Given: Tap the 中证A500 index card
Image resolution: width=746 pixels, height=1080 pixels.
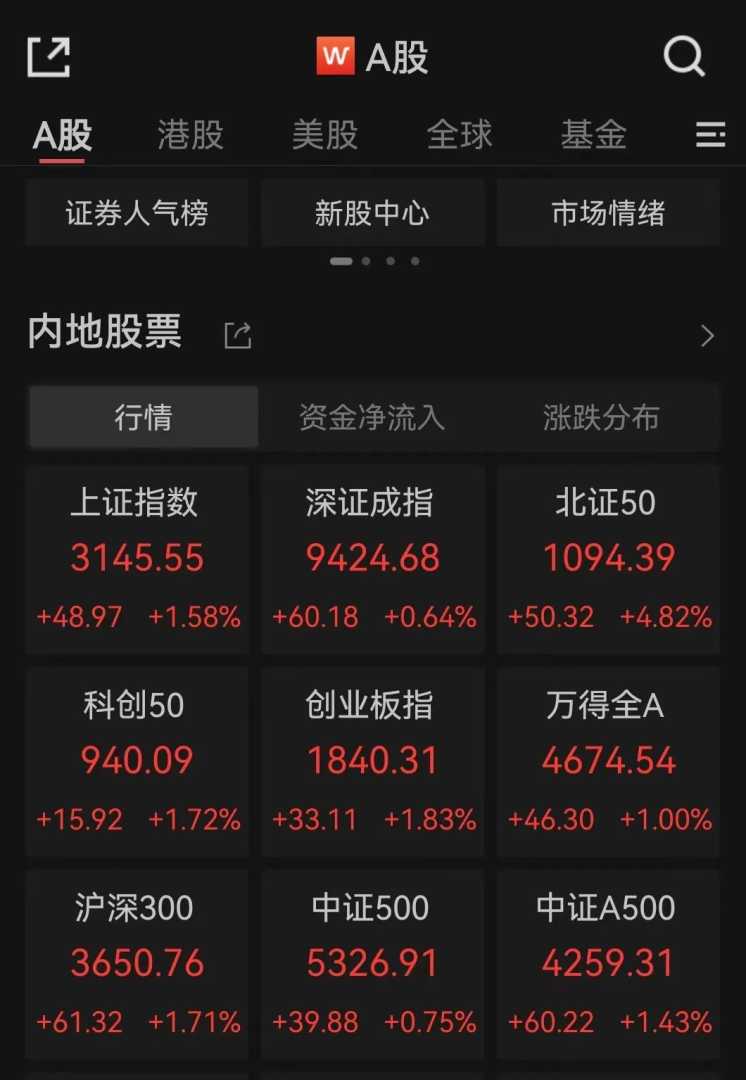Looking at the screenshot, I should [608, 965].
